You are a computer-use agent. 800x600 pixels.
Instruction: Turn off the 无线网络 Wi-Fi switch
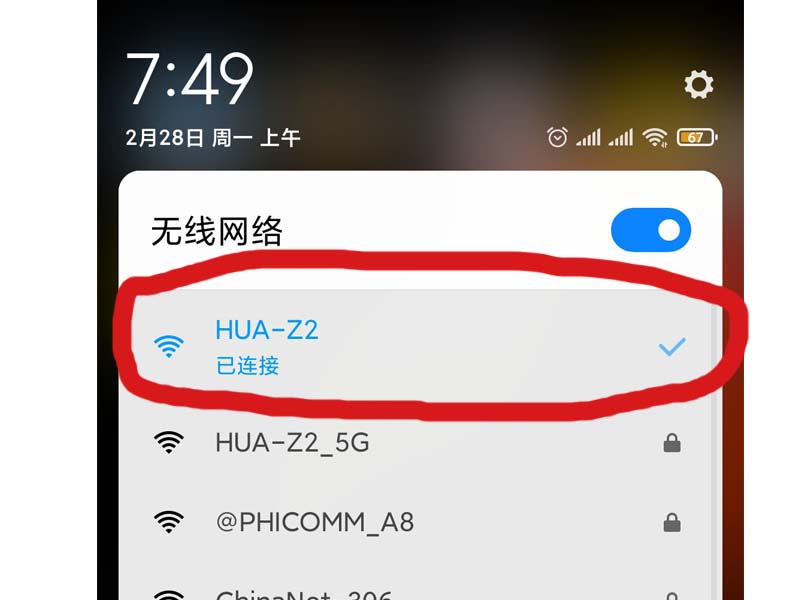click(650, 231)
